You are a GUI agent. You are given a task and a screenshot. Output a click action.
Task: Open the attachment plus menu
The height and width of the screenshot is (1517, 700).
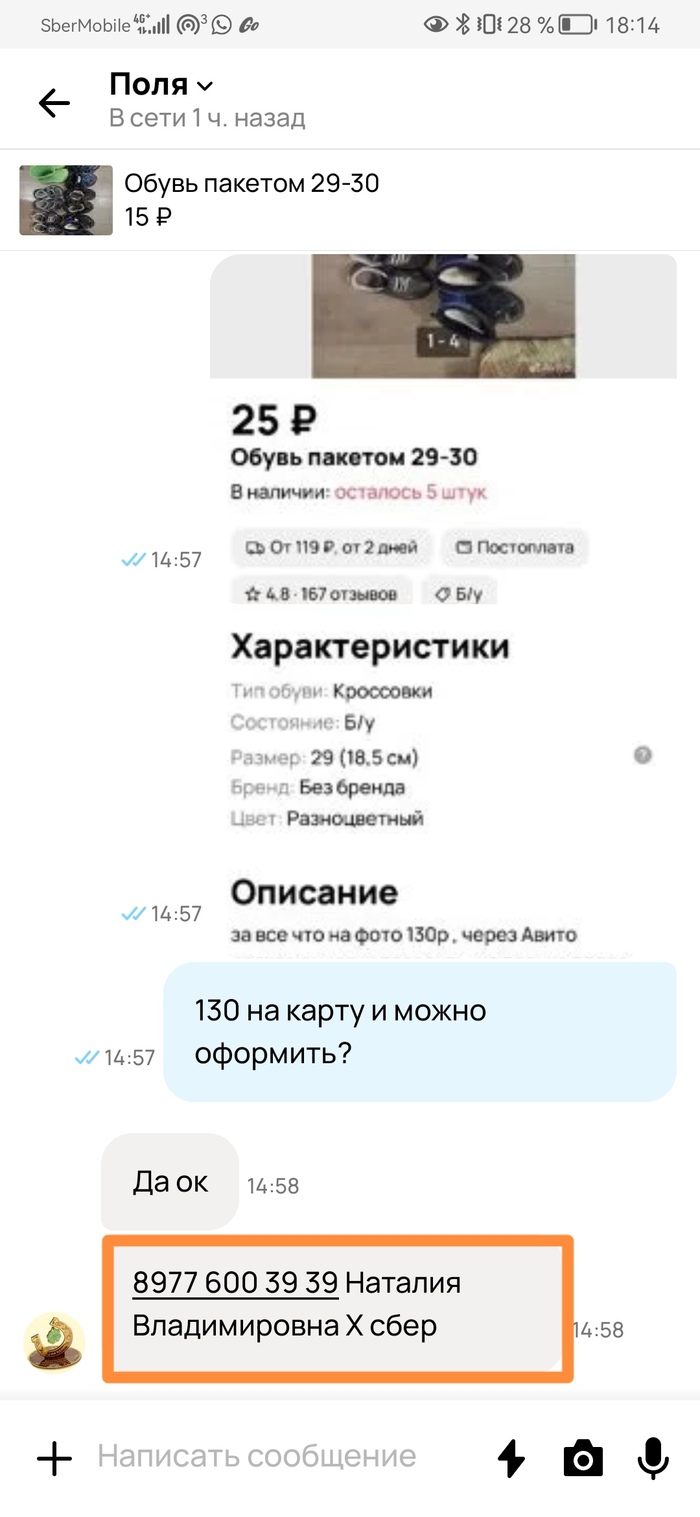point(54,1459)
